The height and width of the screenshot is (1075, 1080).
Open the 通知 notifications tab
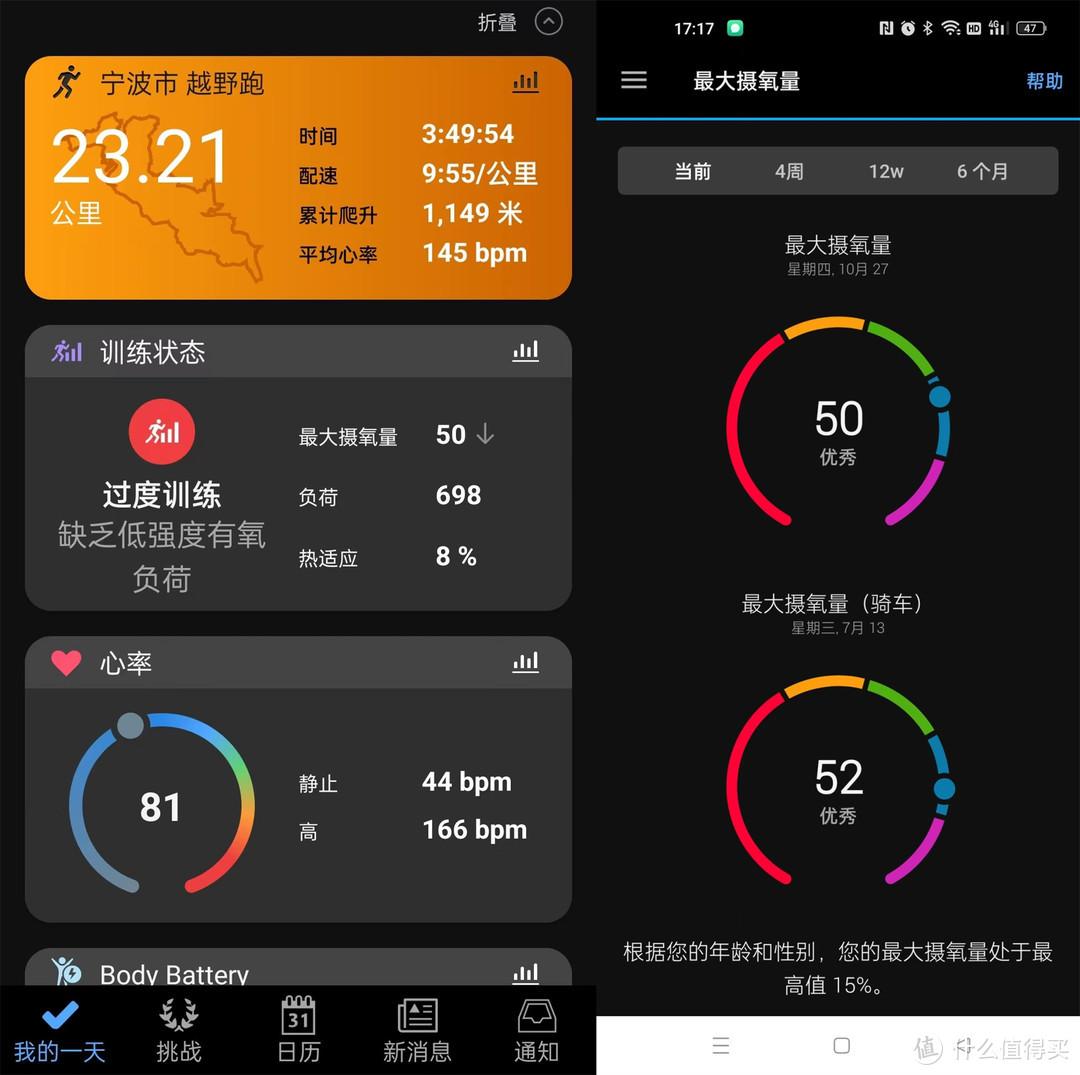point(537,1031)
